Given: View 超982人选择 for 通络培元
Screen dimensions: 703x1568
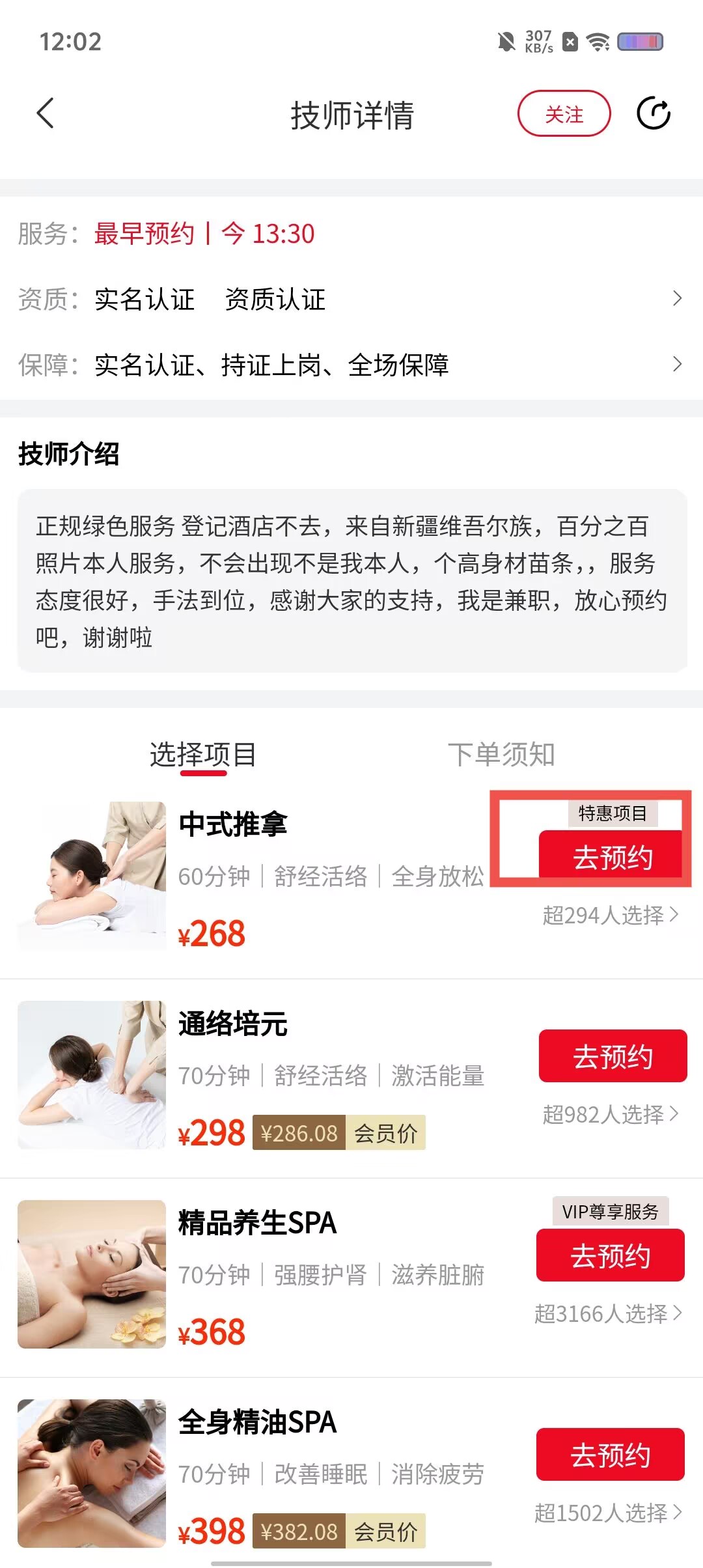Looking at the screenshot, I should 610,1114.
